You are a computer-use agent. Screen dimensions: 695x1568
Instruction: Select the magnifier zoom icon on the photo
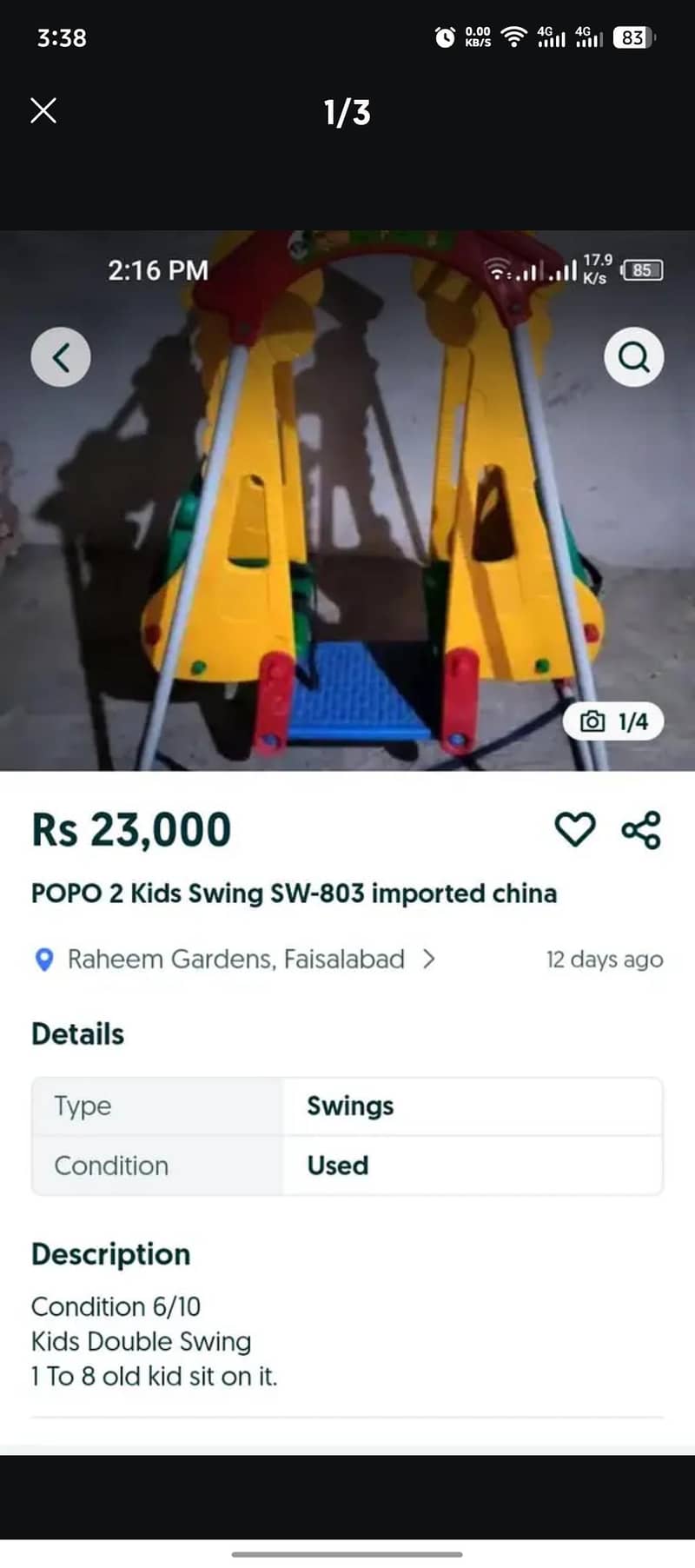coord(634,356)
